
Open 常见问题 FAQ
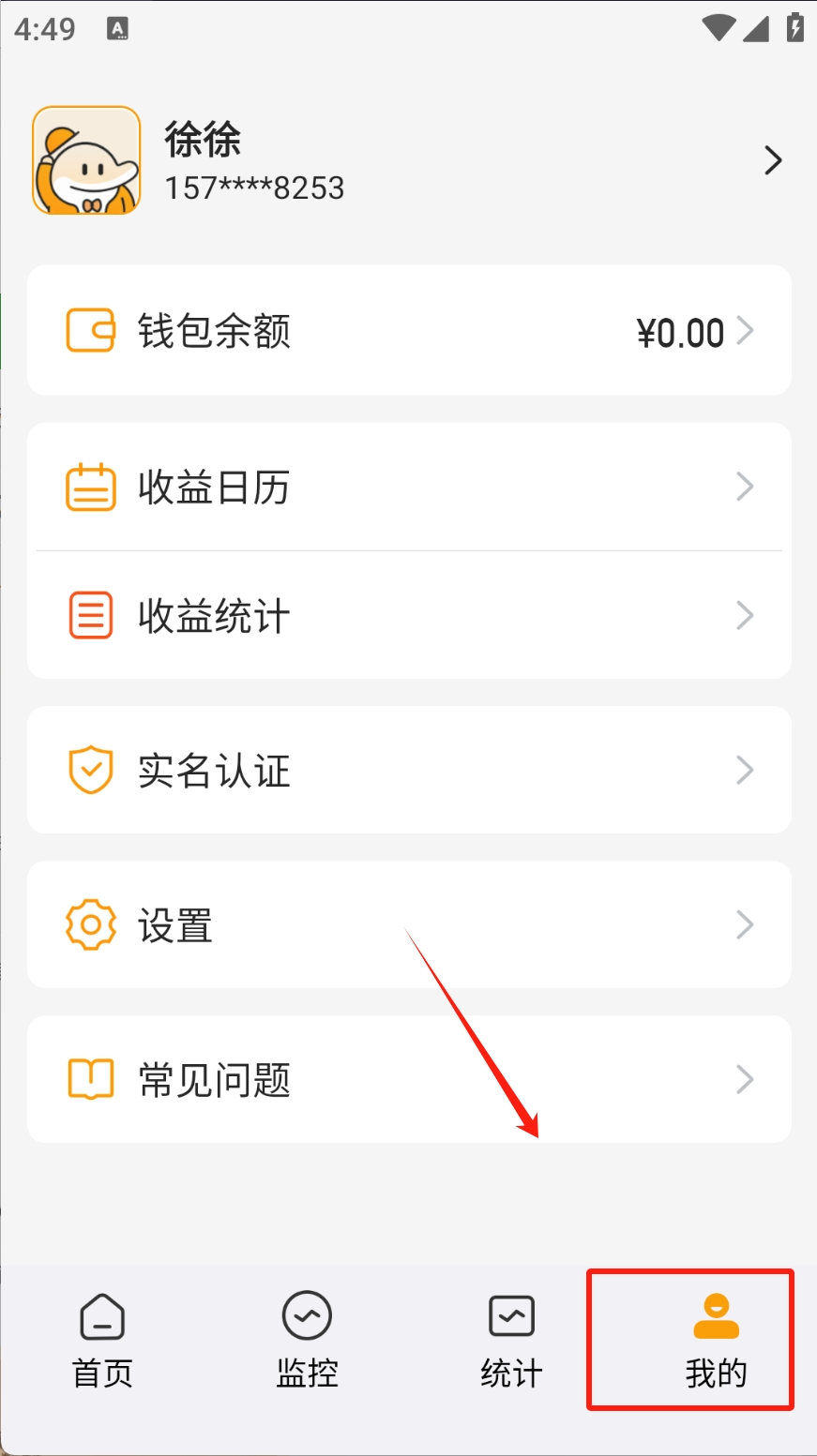click(408, 1079)
